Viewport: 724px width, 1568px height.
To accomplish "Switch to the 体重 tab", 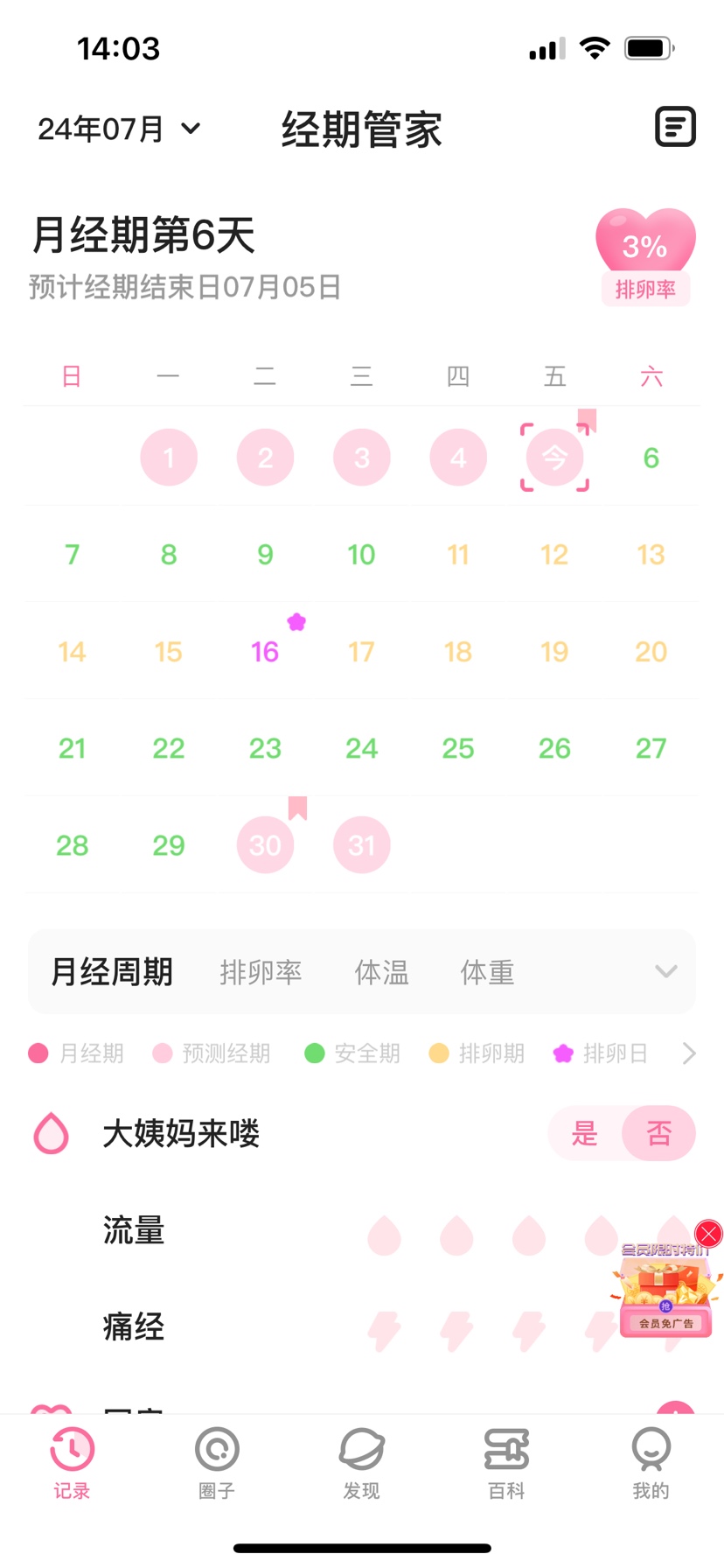I will (487, 972).
